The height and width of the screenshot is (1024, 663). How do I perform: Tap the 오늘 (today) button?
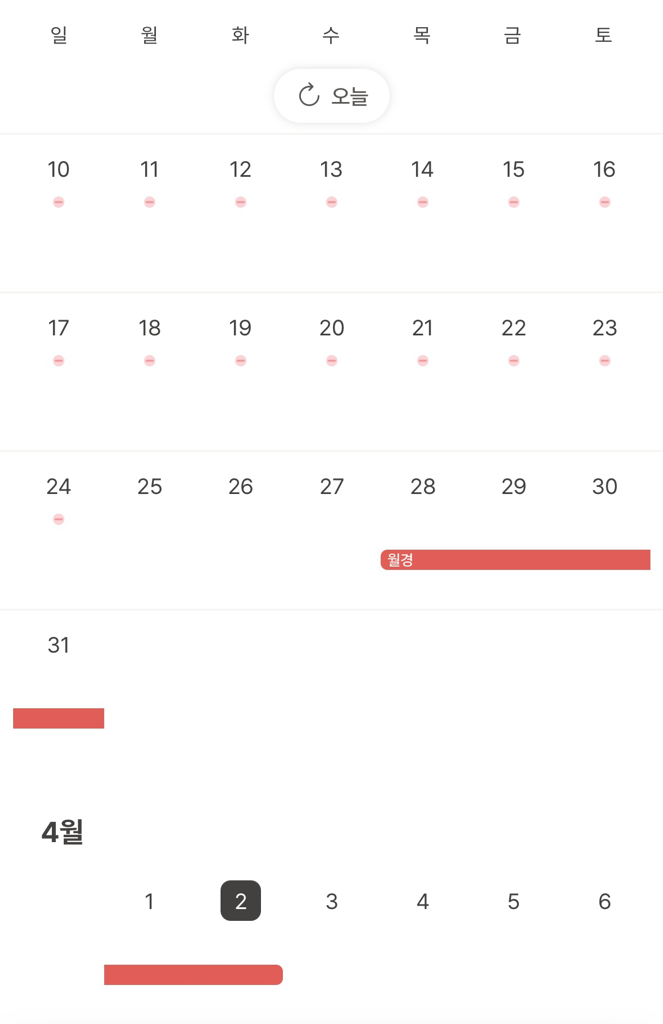[x=332, y=96]
